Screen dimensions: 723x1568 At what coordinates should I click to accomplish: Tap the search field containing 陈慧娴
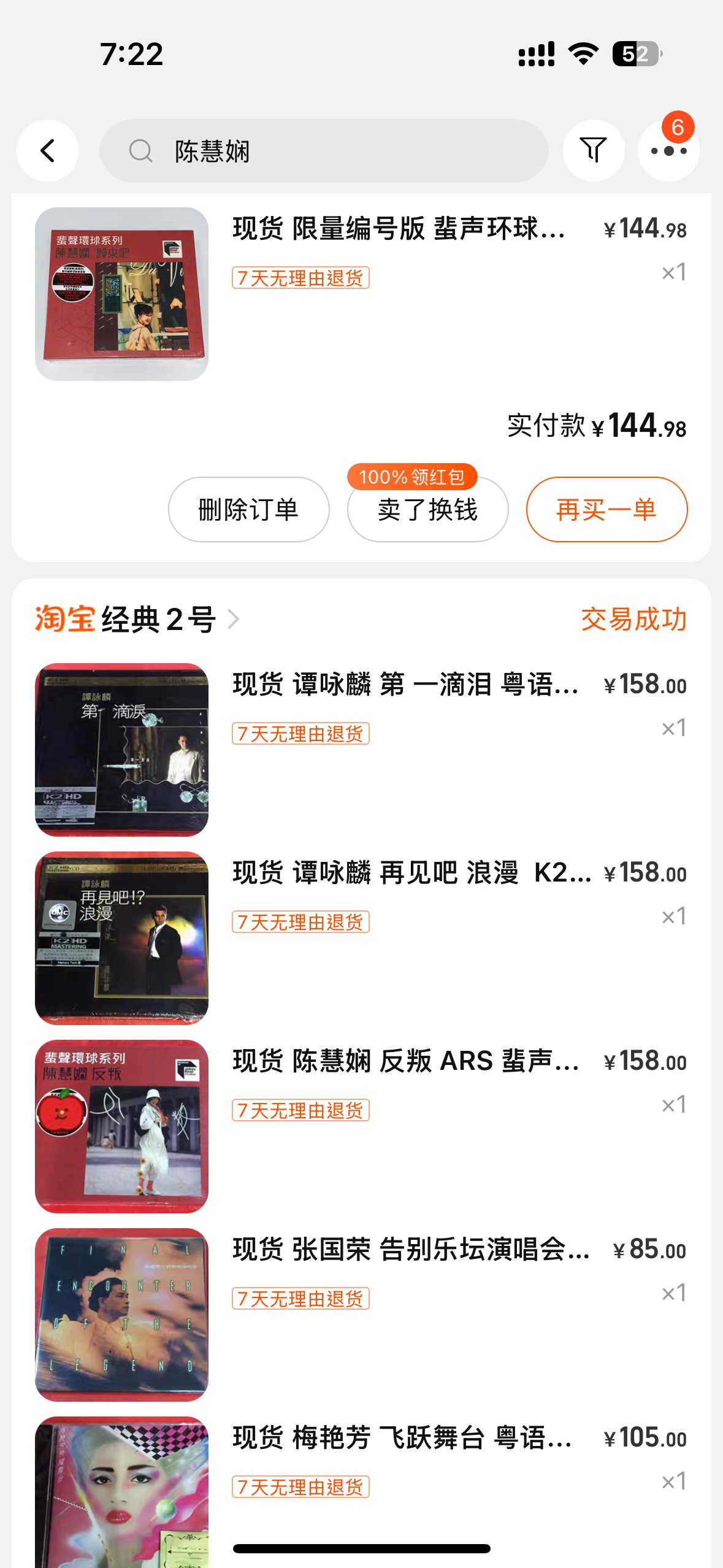(324, 151)
